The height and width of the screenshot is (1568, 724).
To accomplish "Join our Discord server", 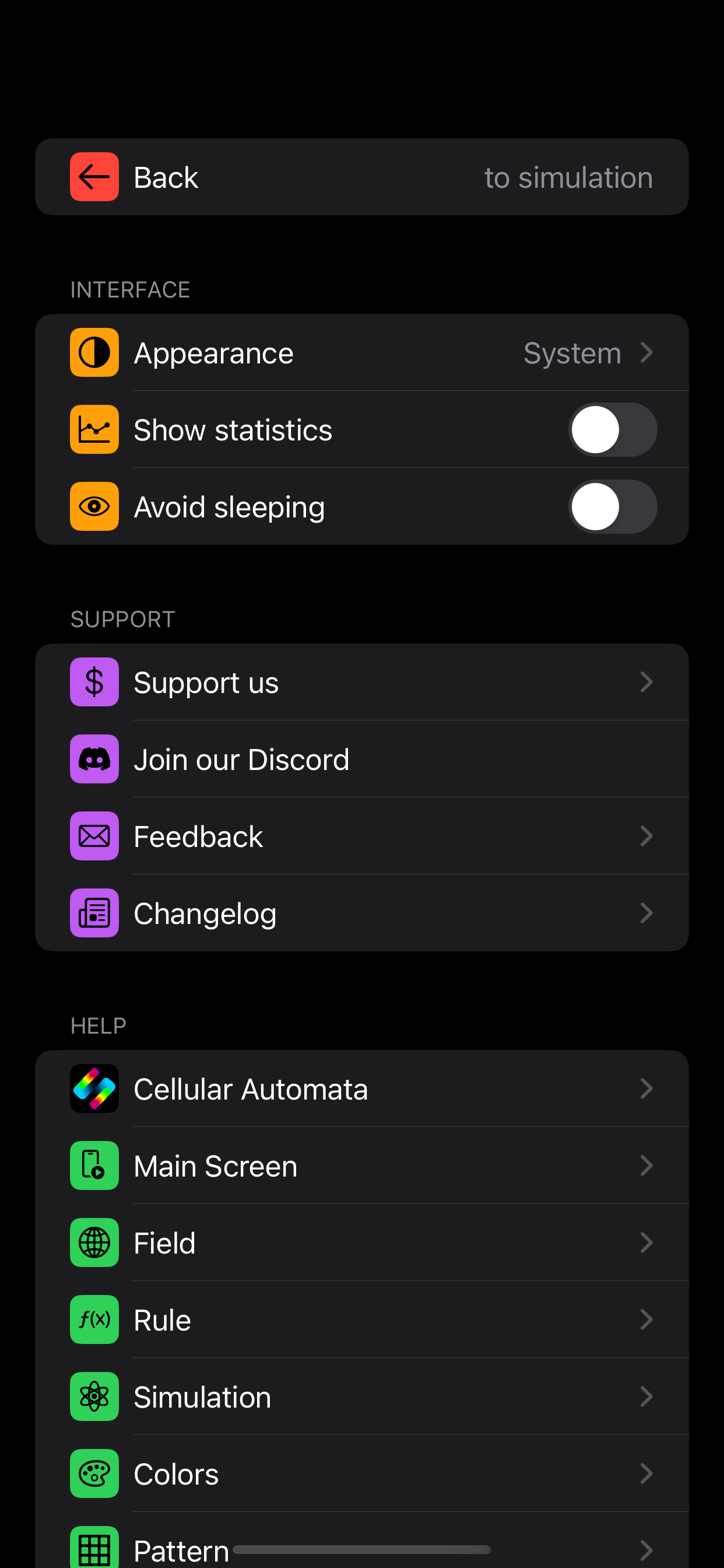I will click(362, 759).
